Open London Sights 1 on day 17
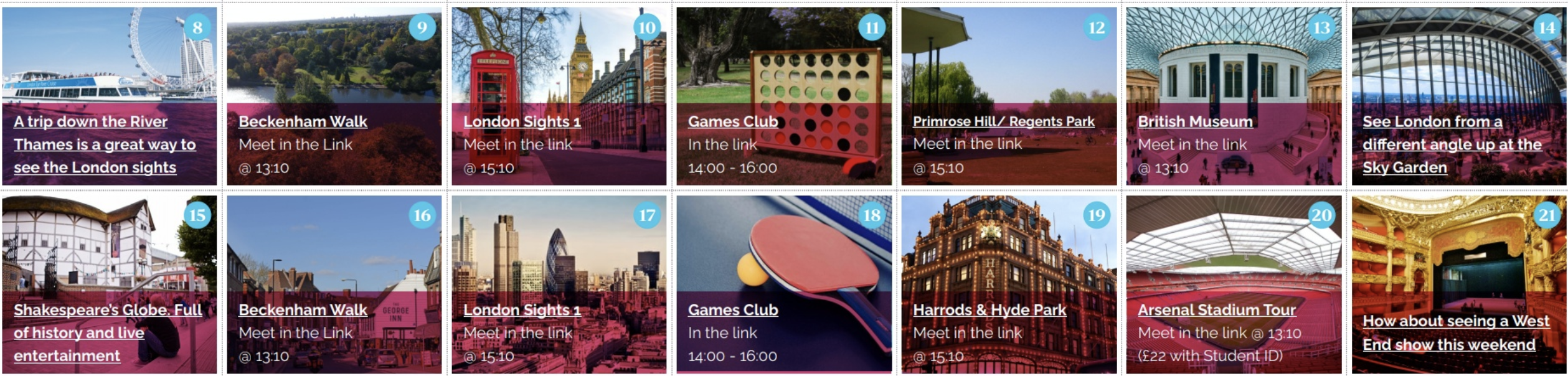This screenshot has width=1568, height=376. 522,310
